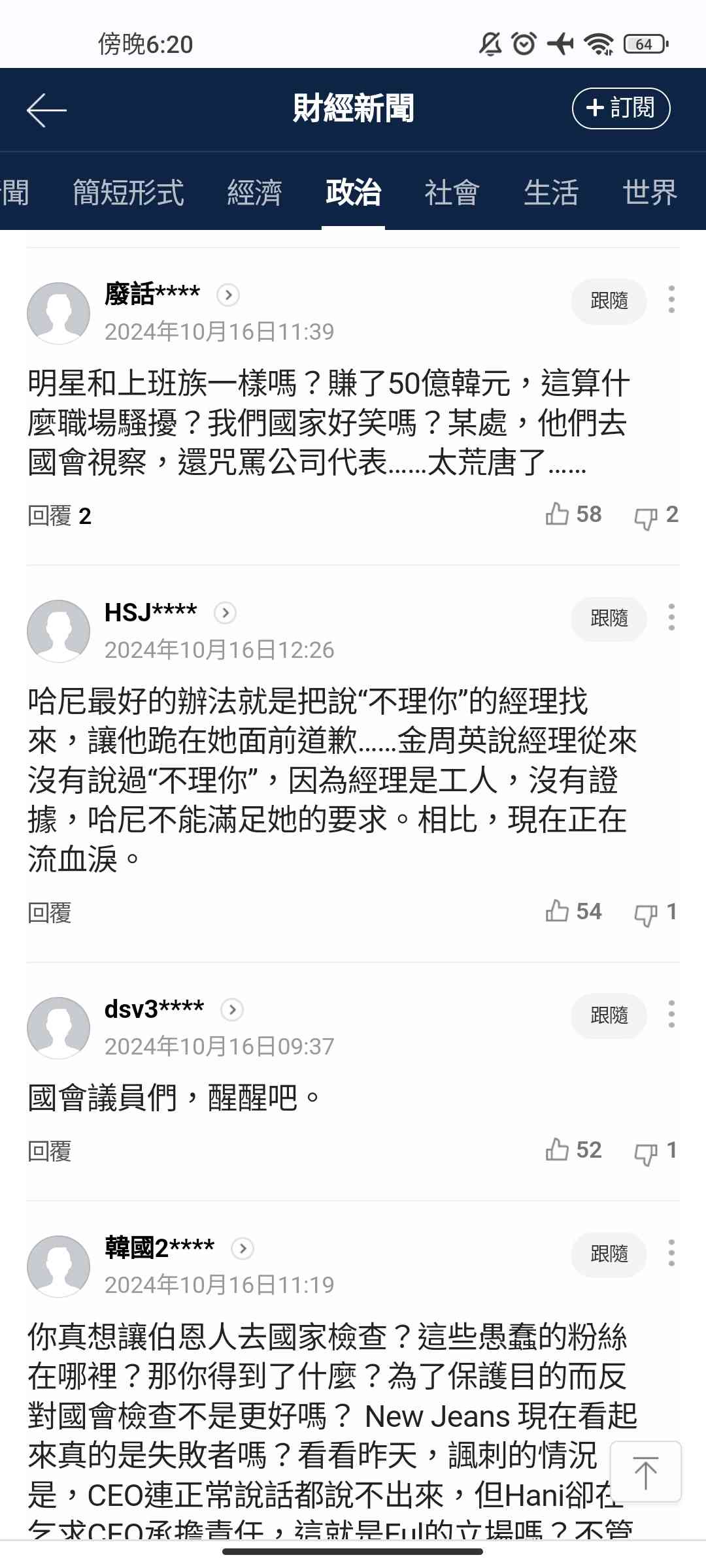This screenshot has width=706, height=1568.
Task: Follow user 廢話****
Action: point(609,301)
